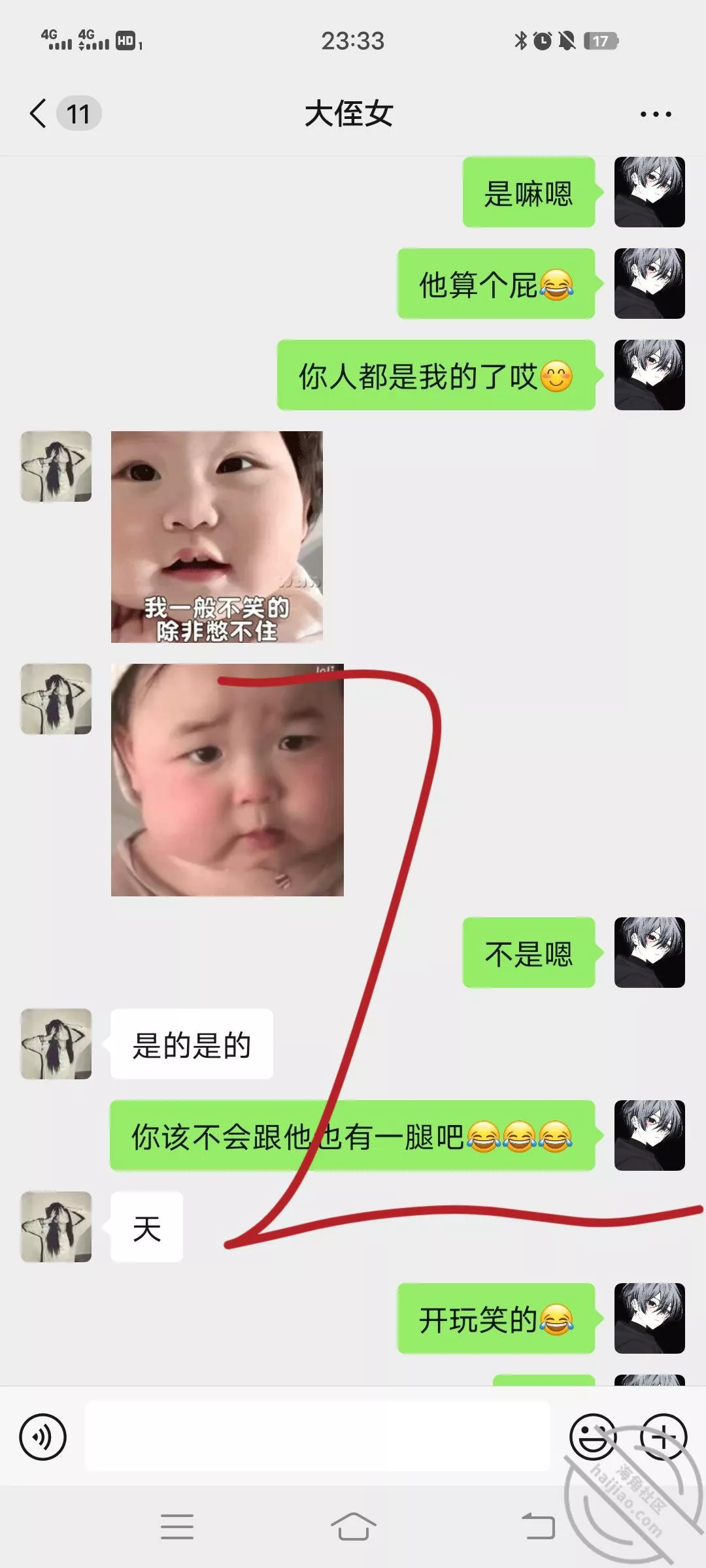Open the chat overflow menu

point(655,114)
